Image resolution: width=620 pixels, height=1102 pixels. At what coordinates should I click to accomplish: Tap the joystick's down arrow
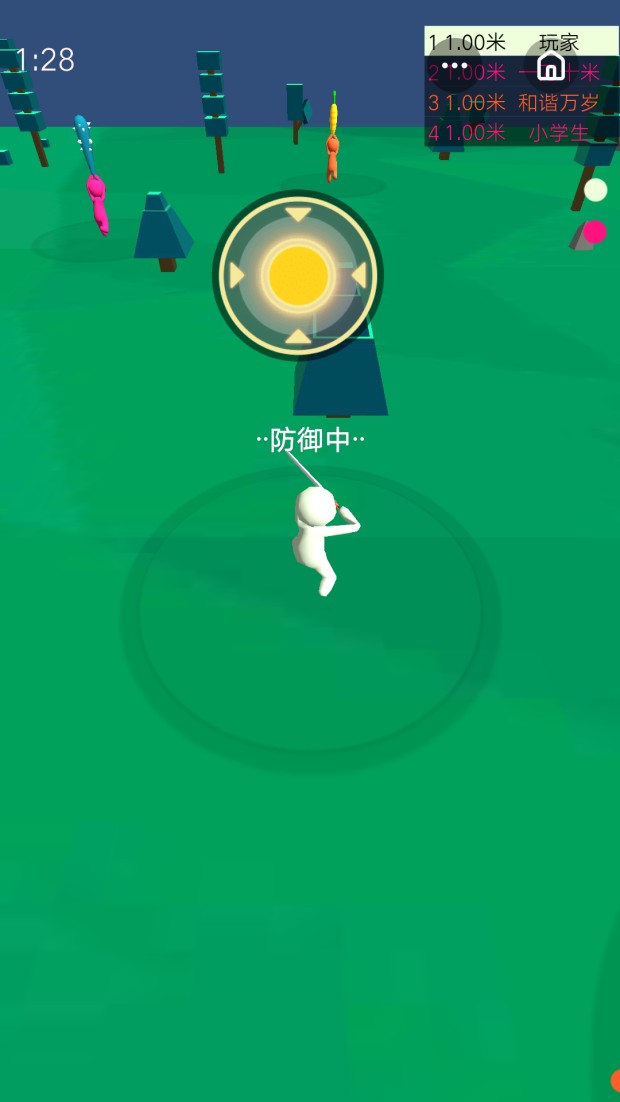pos(298,337)
